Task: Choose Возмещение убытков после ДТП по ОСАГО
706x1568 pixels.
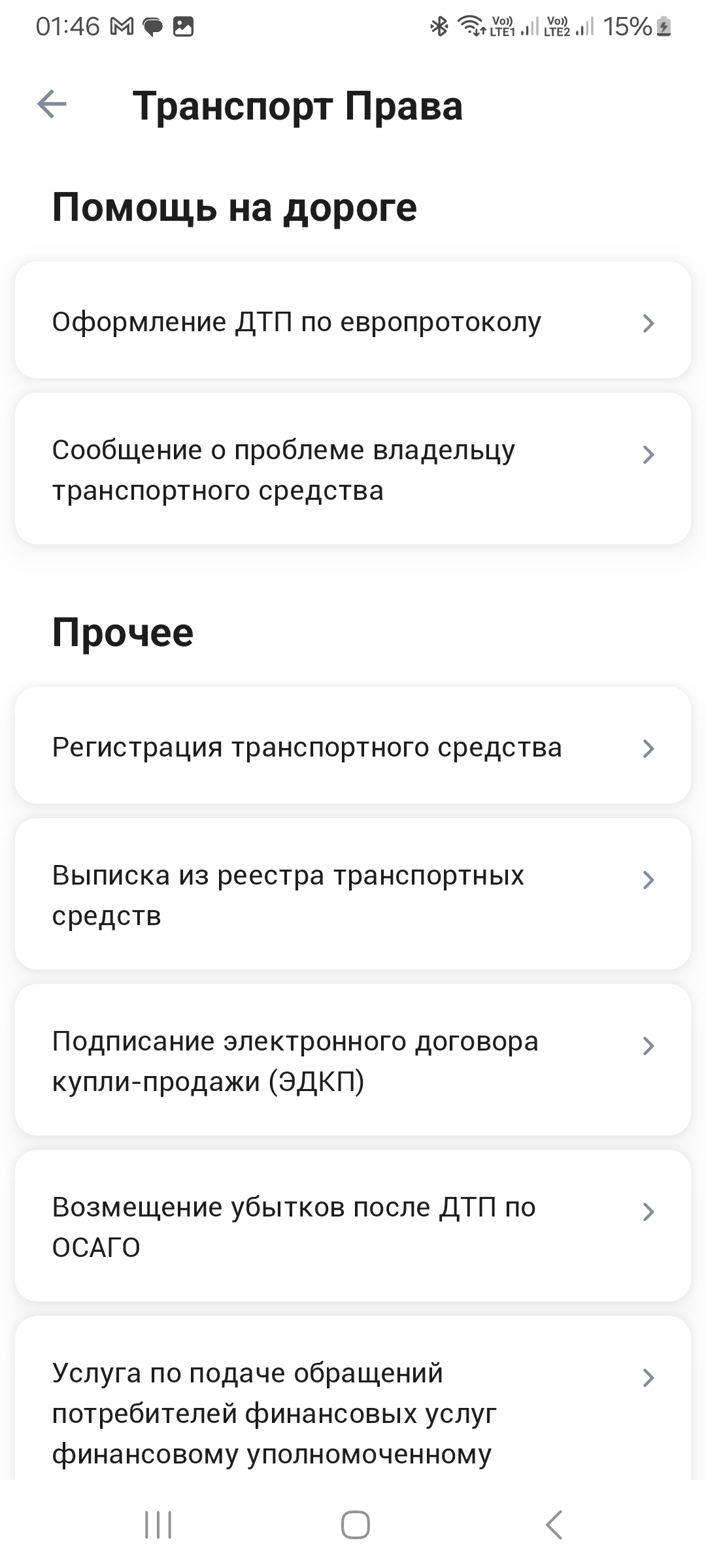Action: click(x=353, y=1226)
